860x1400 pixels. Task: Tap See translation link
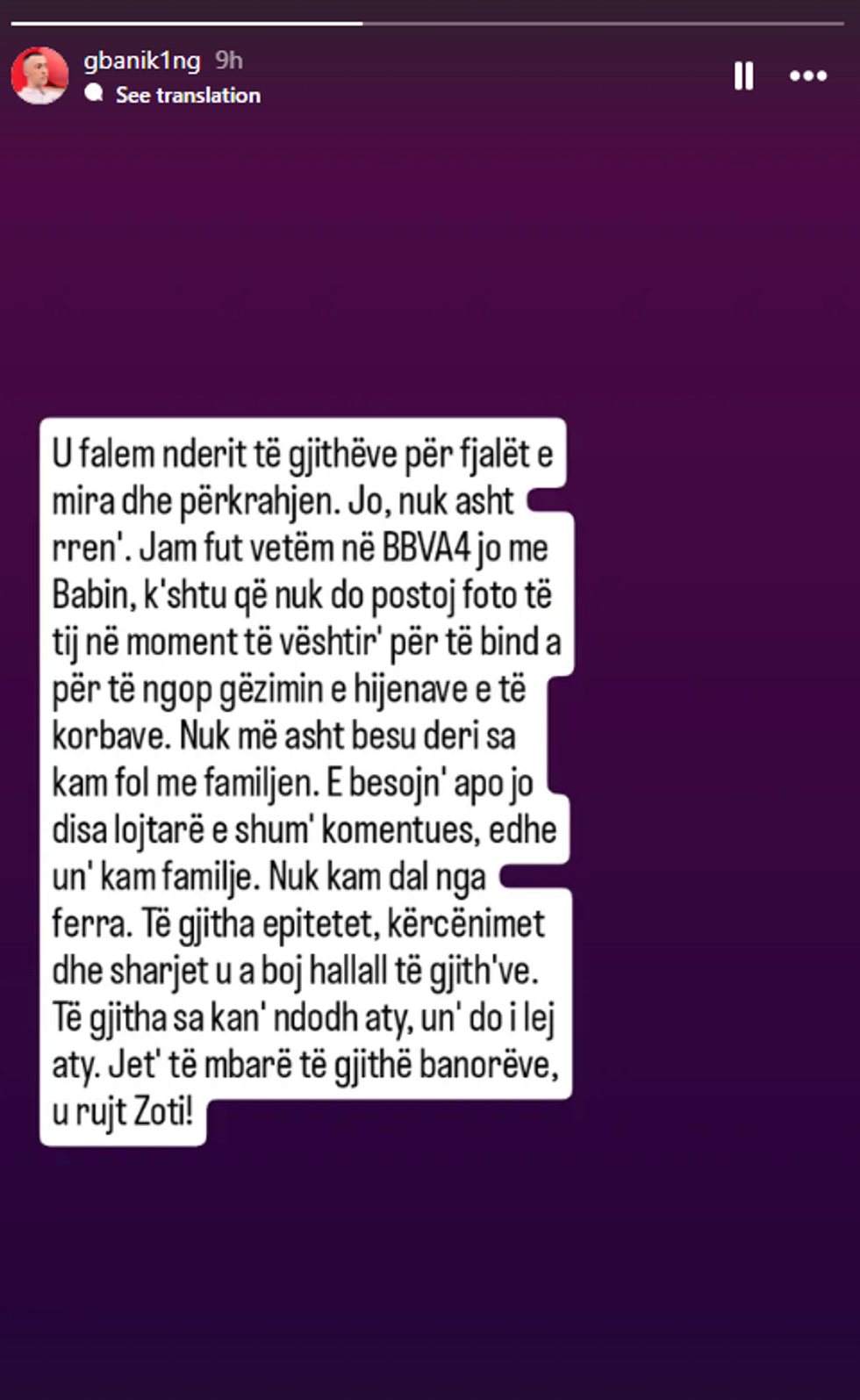(x=187, y=95)
